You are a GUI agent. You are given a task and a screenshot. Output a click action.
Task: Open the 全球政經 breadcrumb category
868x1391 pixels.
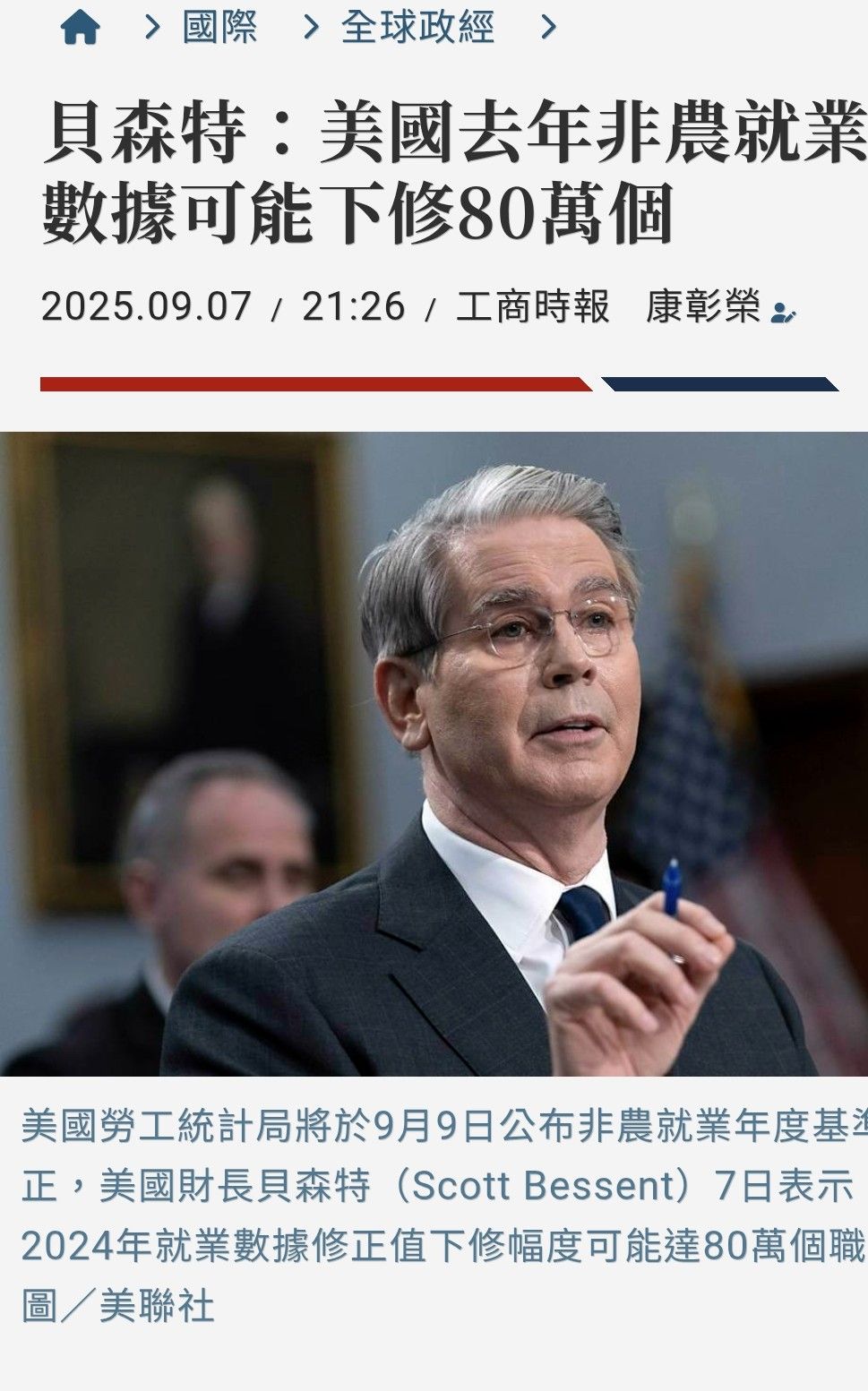coord(417,27)
